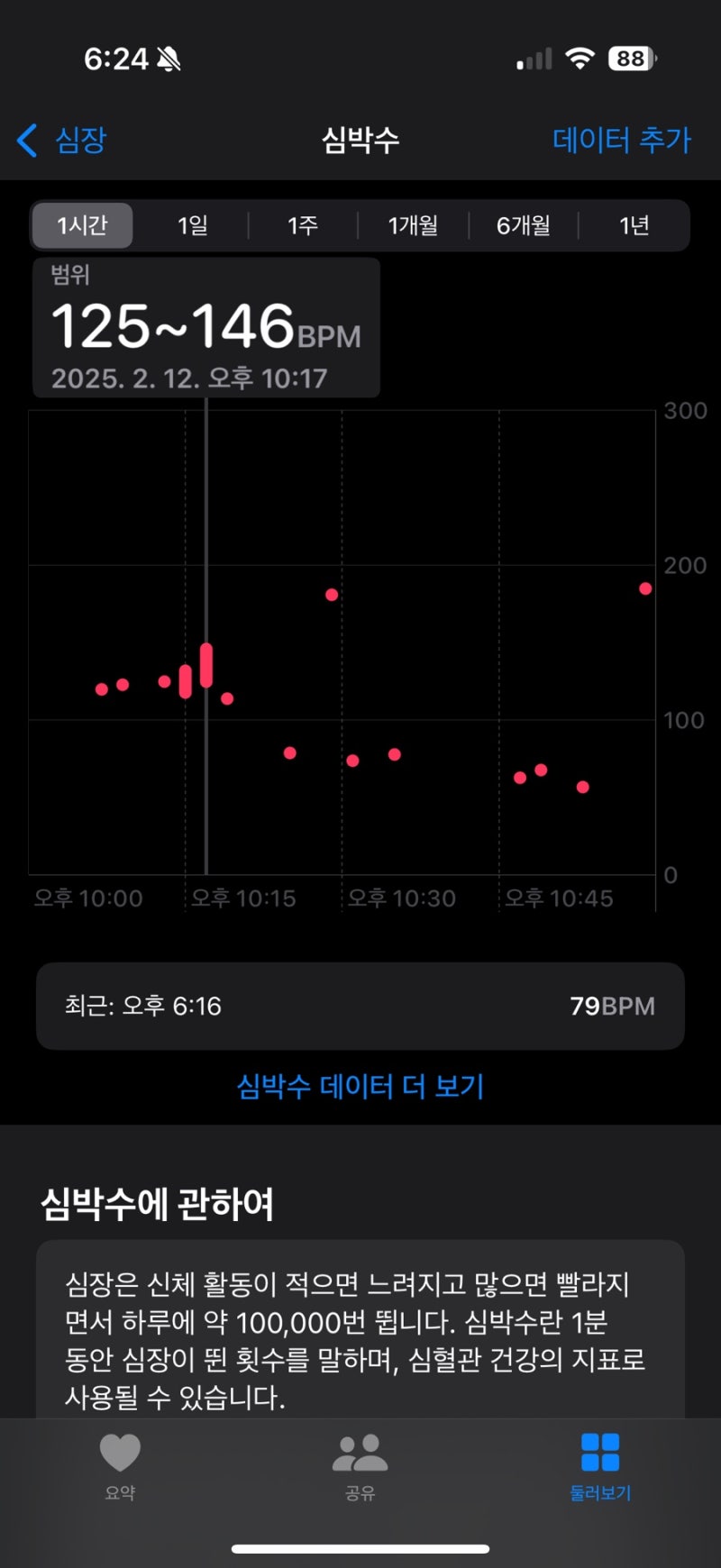The width and height of the screenshot is (721, 1568).
Task: Select the 1시간 range segment
Action: pyautogui.click(x=82, y=225)
